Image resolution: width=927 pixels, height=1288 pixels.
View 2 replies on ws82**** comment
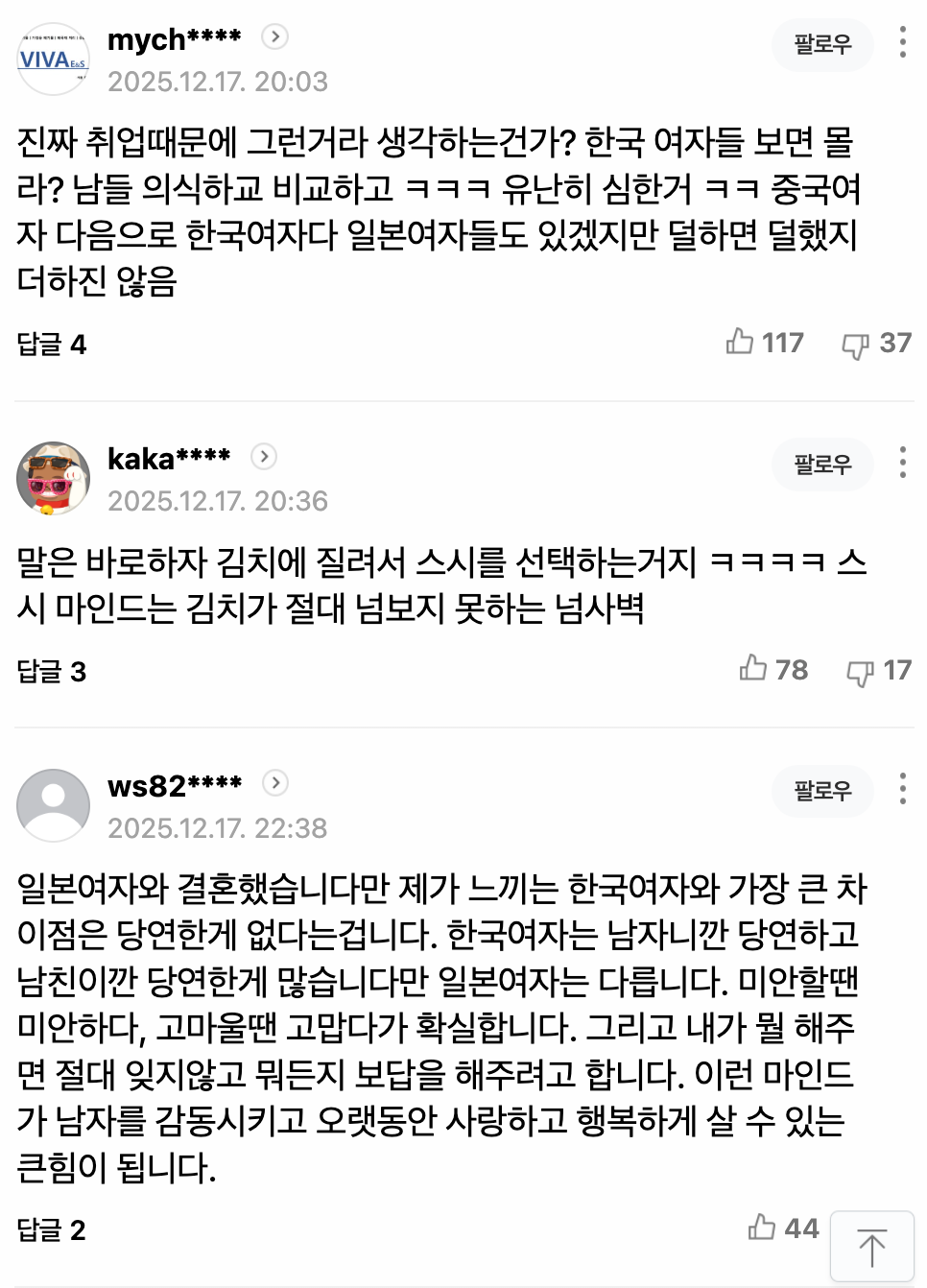[52, 1230]
